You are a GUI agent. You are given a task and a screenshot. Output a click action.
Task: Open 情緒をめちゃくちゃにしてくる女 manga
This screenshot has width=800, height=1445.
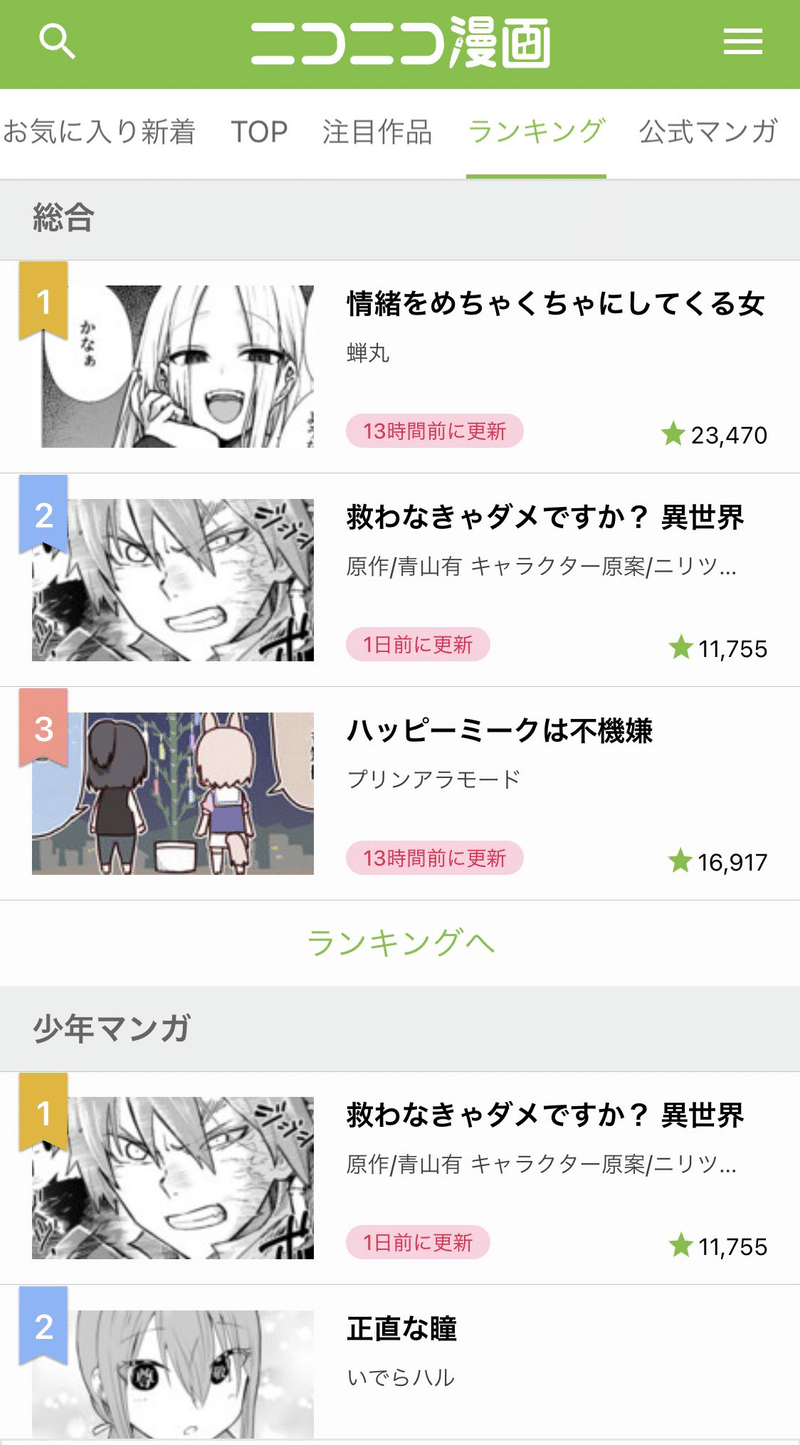(555, 304)
